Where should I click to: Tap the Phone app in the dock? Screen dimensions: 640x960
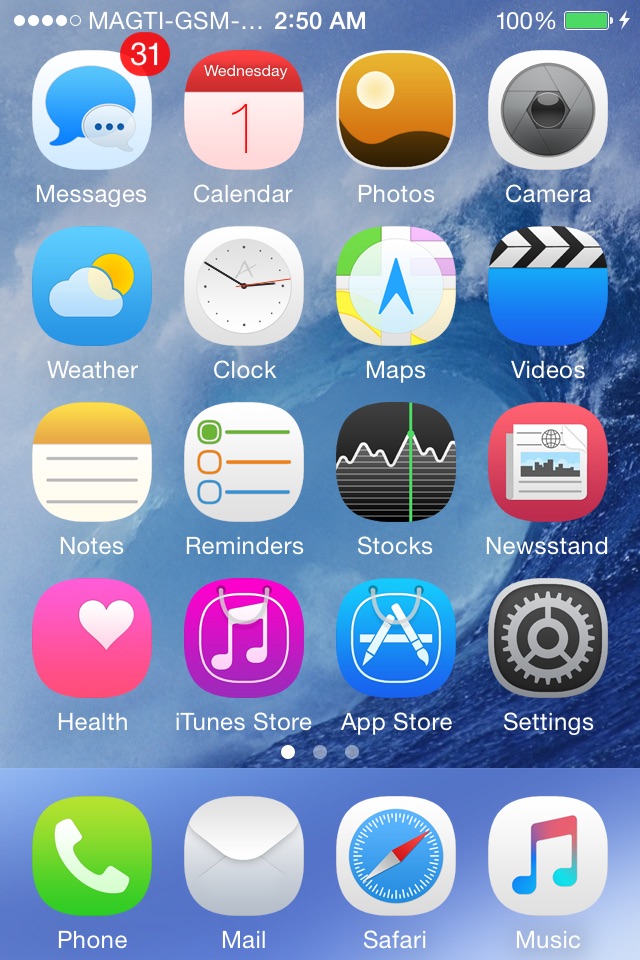92,856
